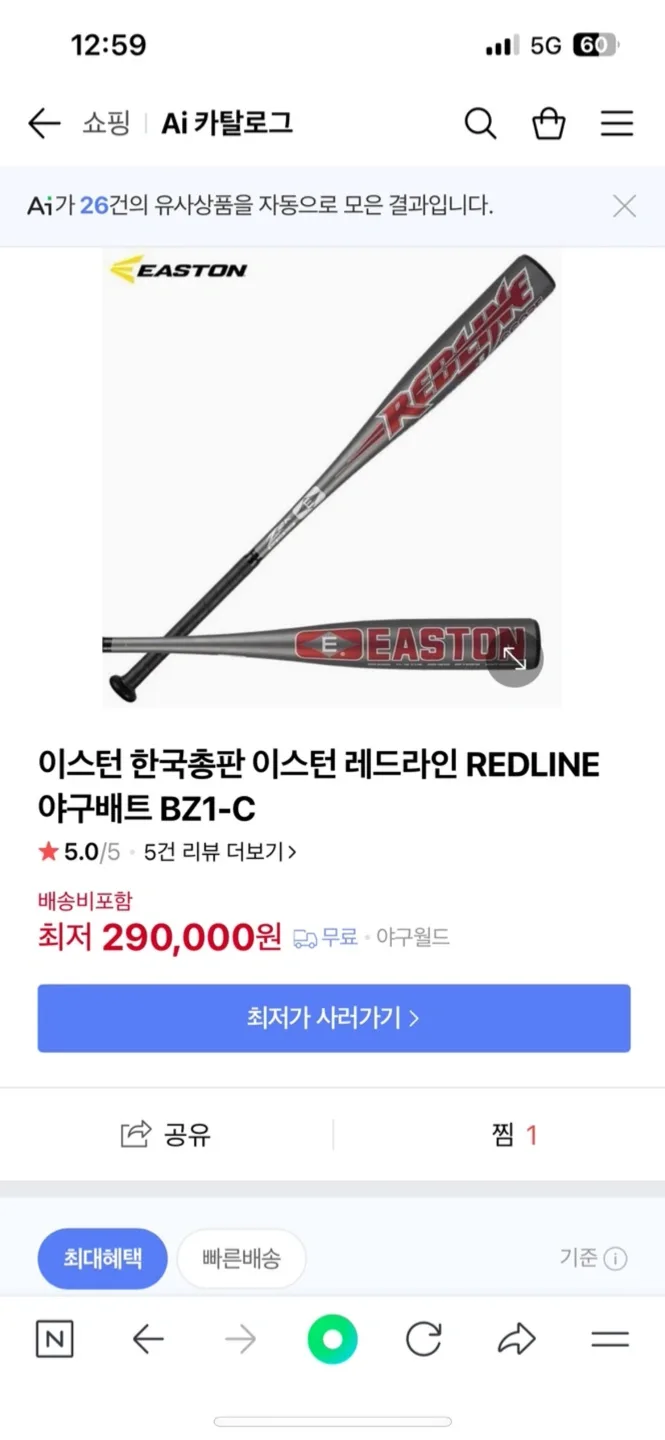Open the search magnifier icon
The width and height of the screenshot is (665, 1440).
[x=481, y=124]
